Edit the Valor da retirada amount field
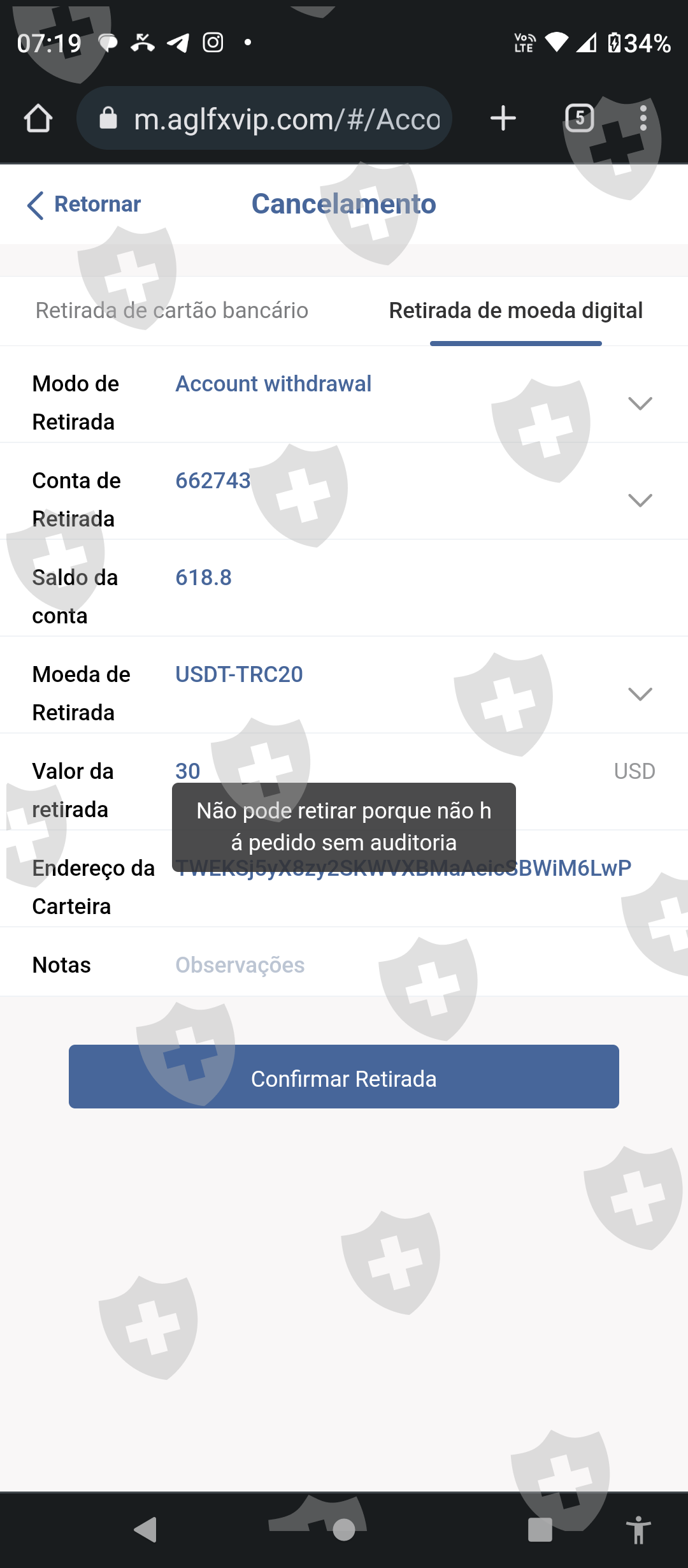 pos(389,771)
